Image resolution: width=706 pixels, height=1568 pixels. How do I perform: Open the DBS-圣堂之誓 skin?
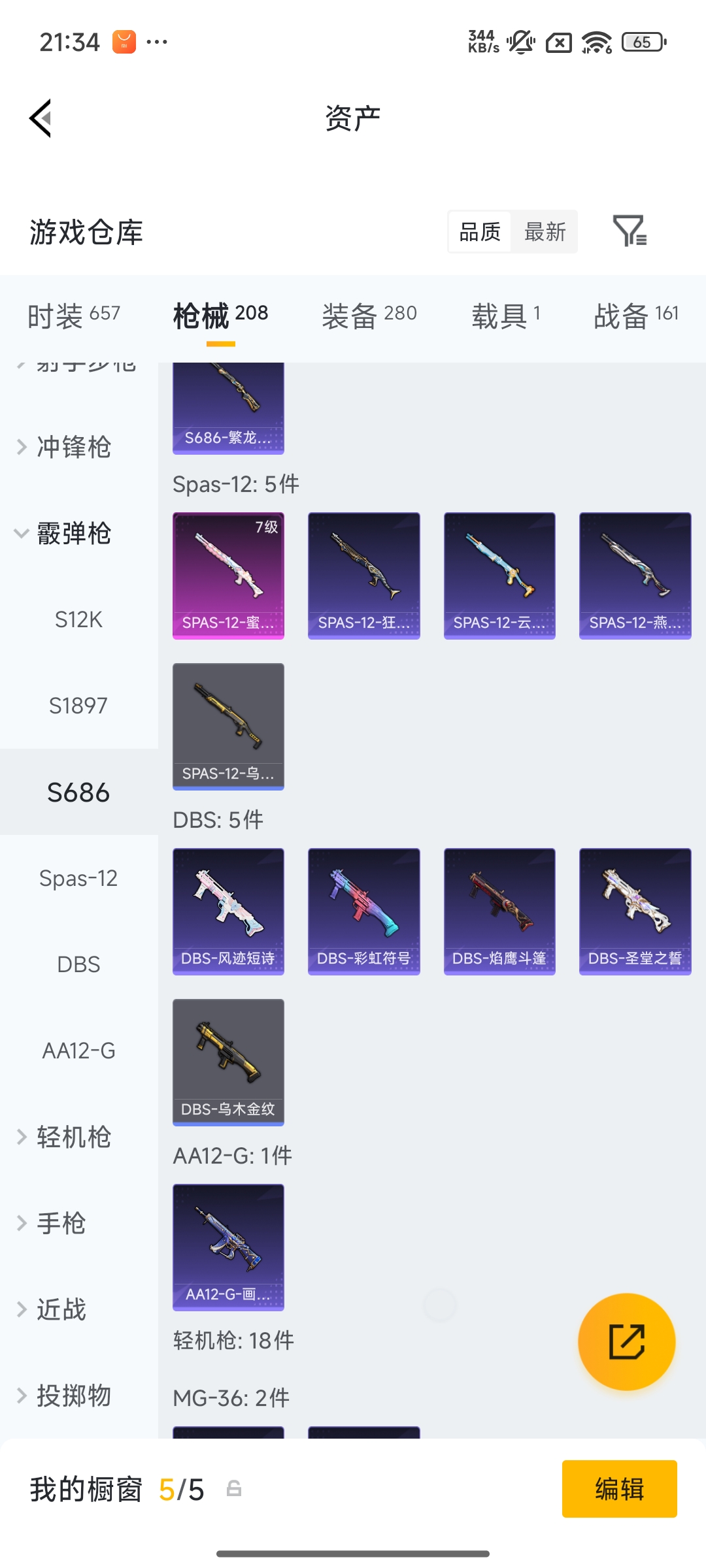point(635,911)
